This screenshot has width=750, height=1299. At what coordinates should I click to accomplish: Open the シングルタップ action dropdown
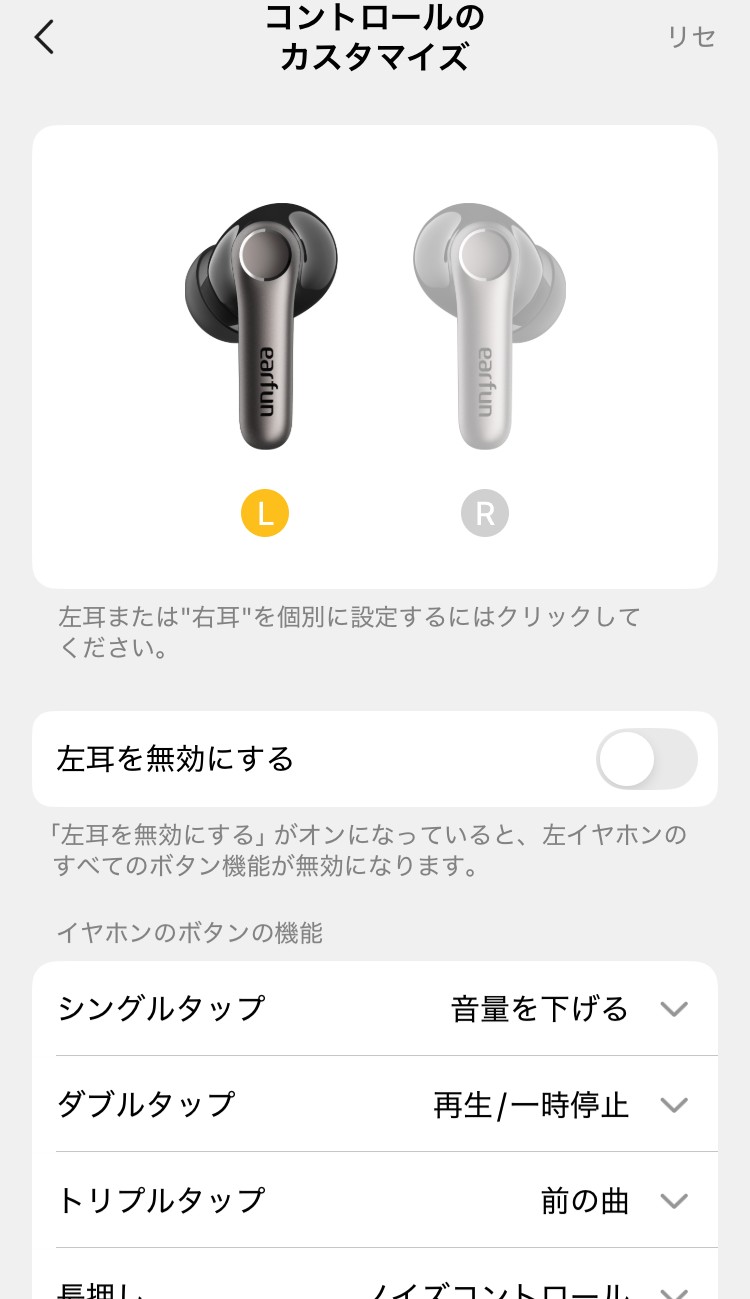click(675, 1009)
